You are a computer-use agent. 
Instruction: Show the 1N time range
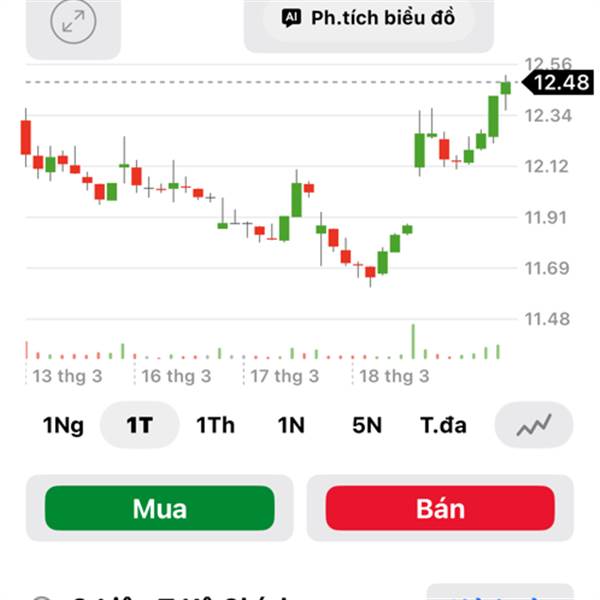pos(291,425)
